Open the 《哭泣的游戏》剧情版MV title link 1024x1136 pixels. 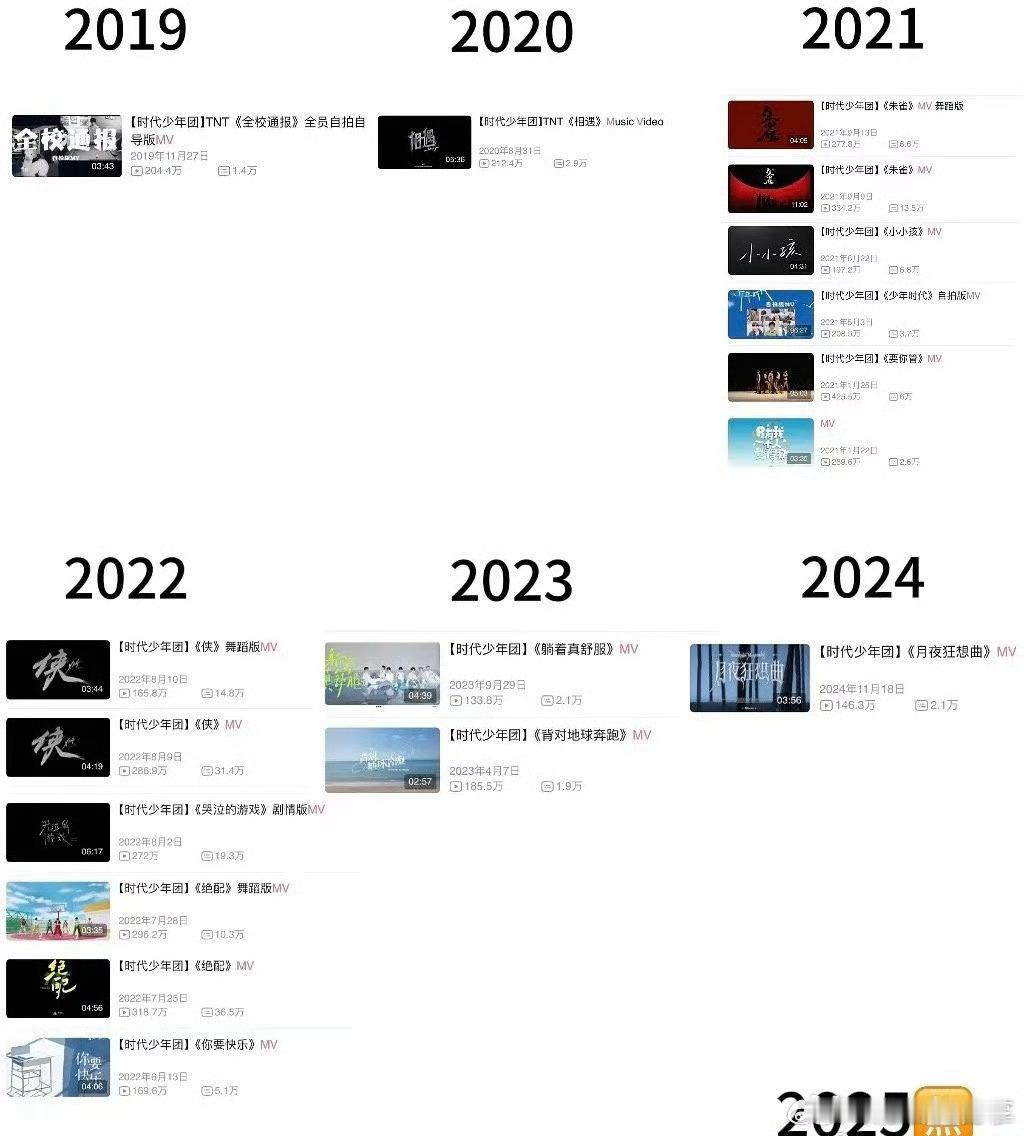click(215, 810)
